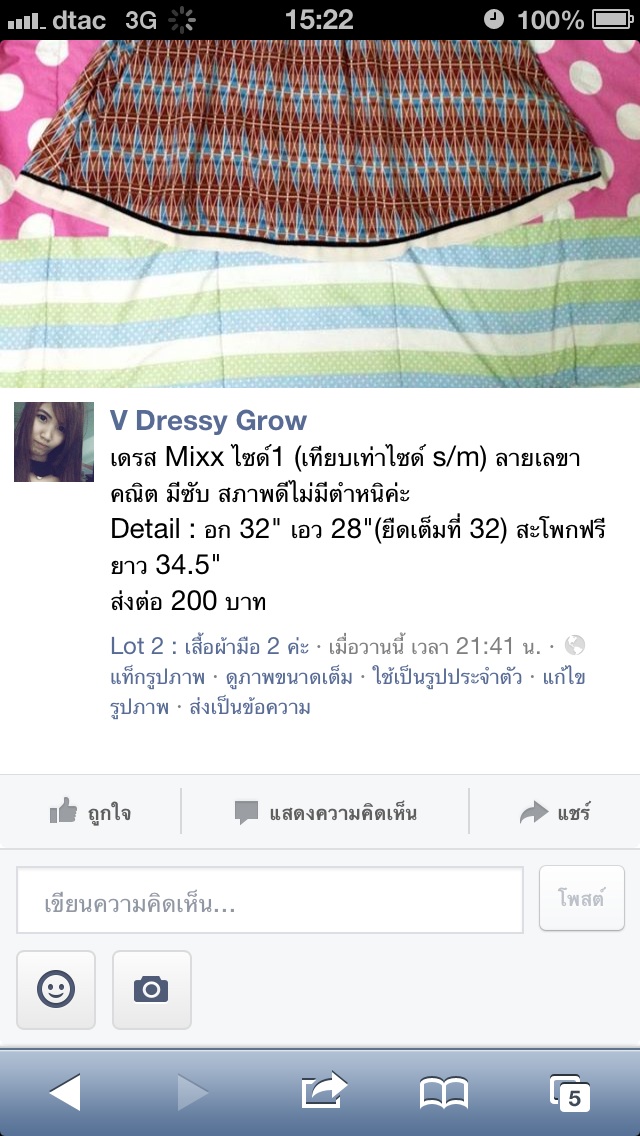Open V Dressy Grow's profile picture
Screen dimensions: 640x1136
pos(54,442)
